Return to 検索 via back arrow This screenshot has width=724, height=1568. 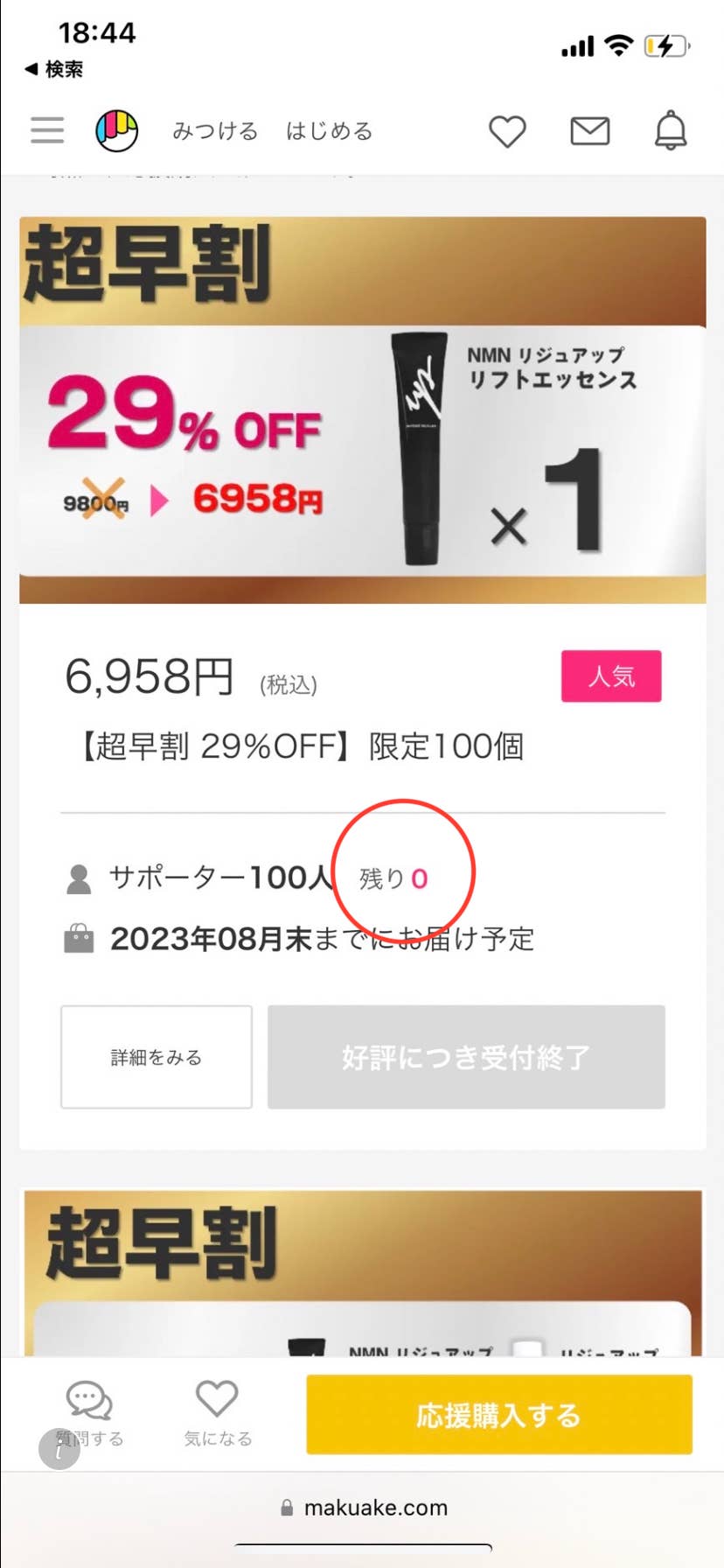pos(53,69)
